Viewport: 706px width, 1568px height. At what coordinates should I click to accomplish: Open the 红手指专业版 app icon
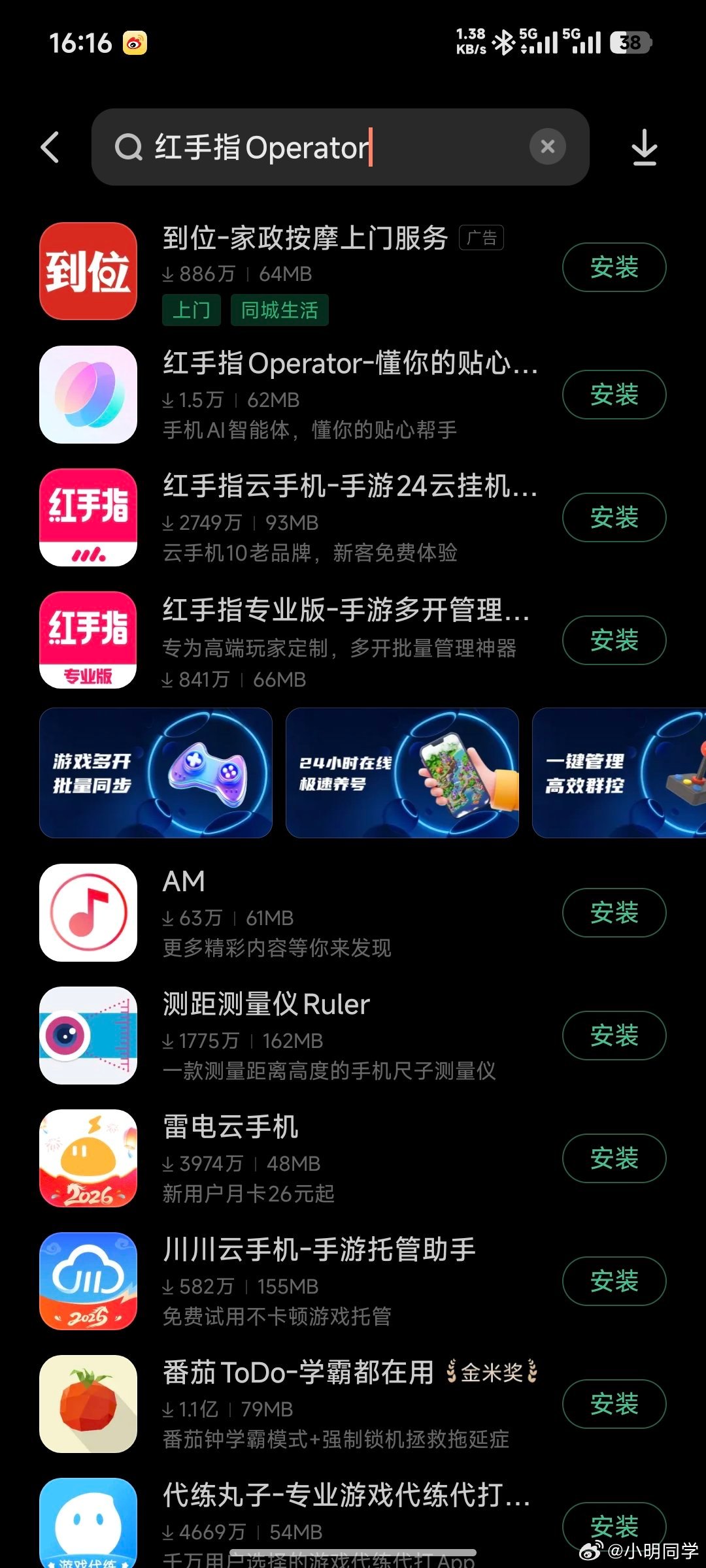pos(88,640)
